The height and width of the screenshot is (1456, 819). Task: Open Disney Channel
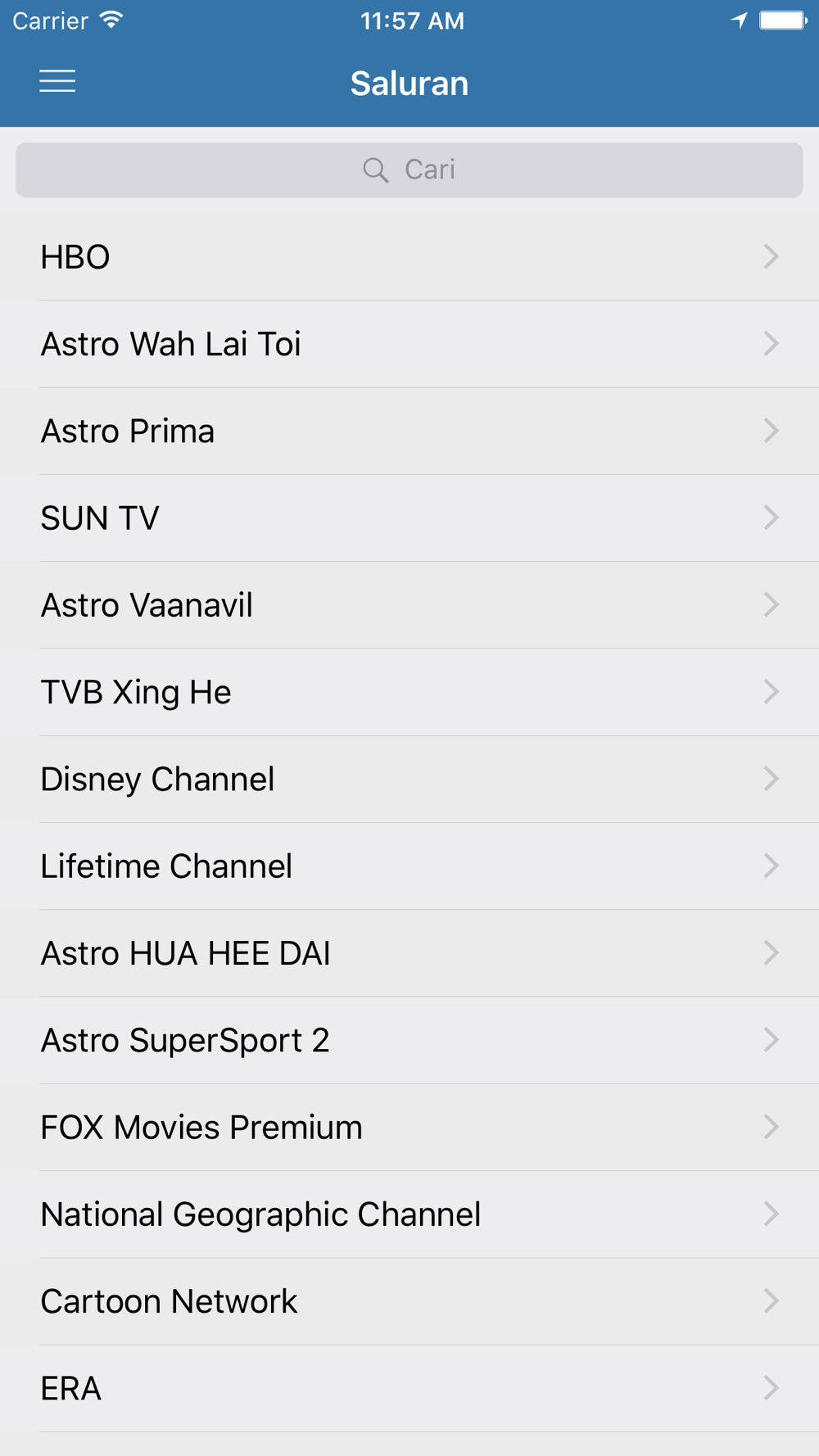[x=409, y=780]
